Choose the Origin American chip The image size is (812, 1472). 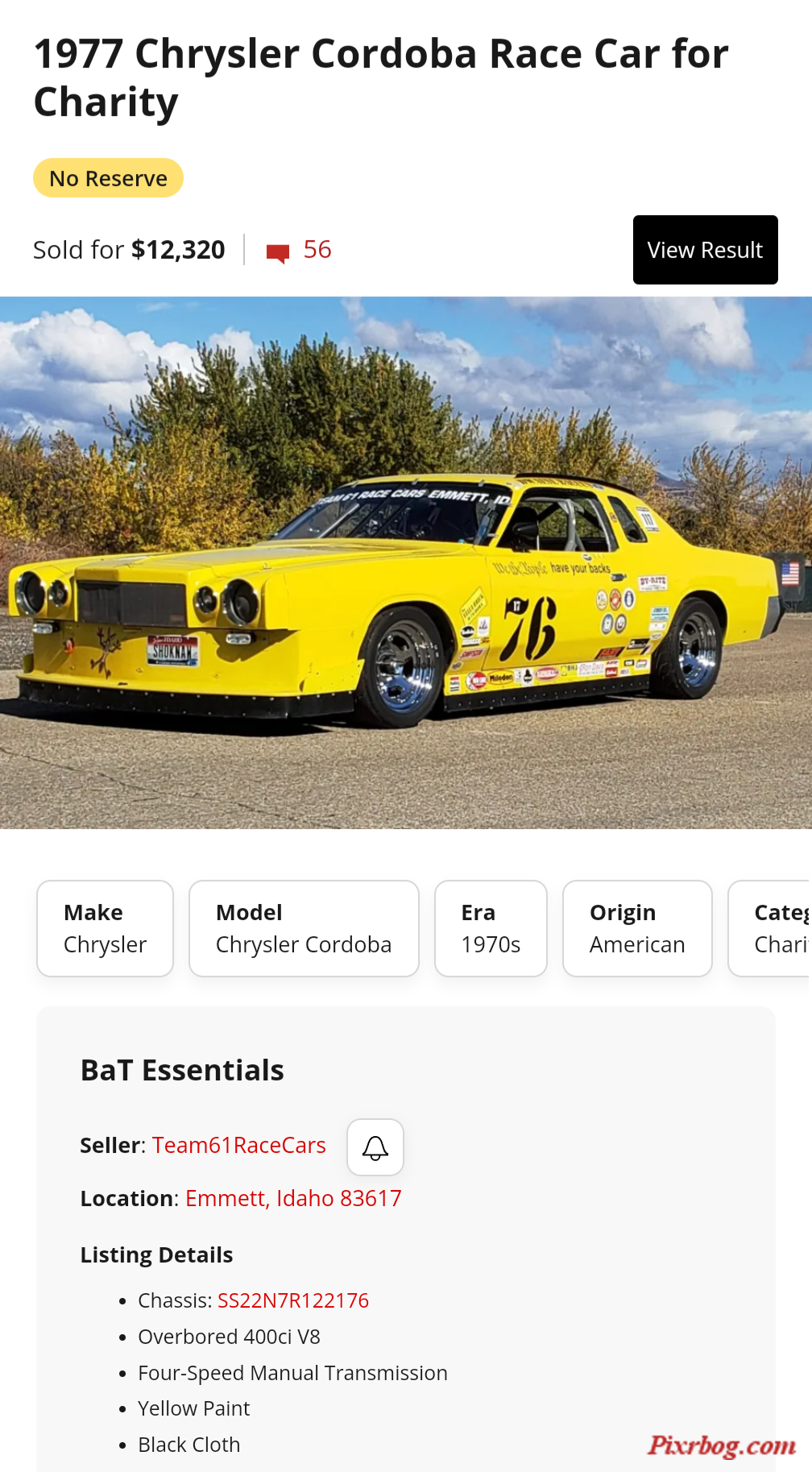(x=637, y=928)
